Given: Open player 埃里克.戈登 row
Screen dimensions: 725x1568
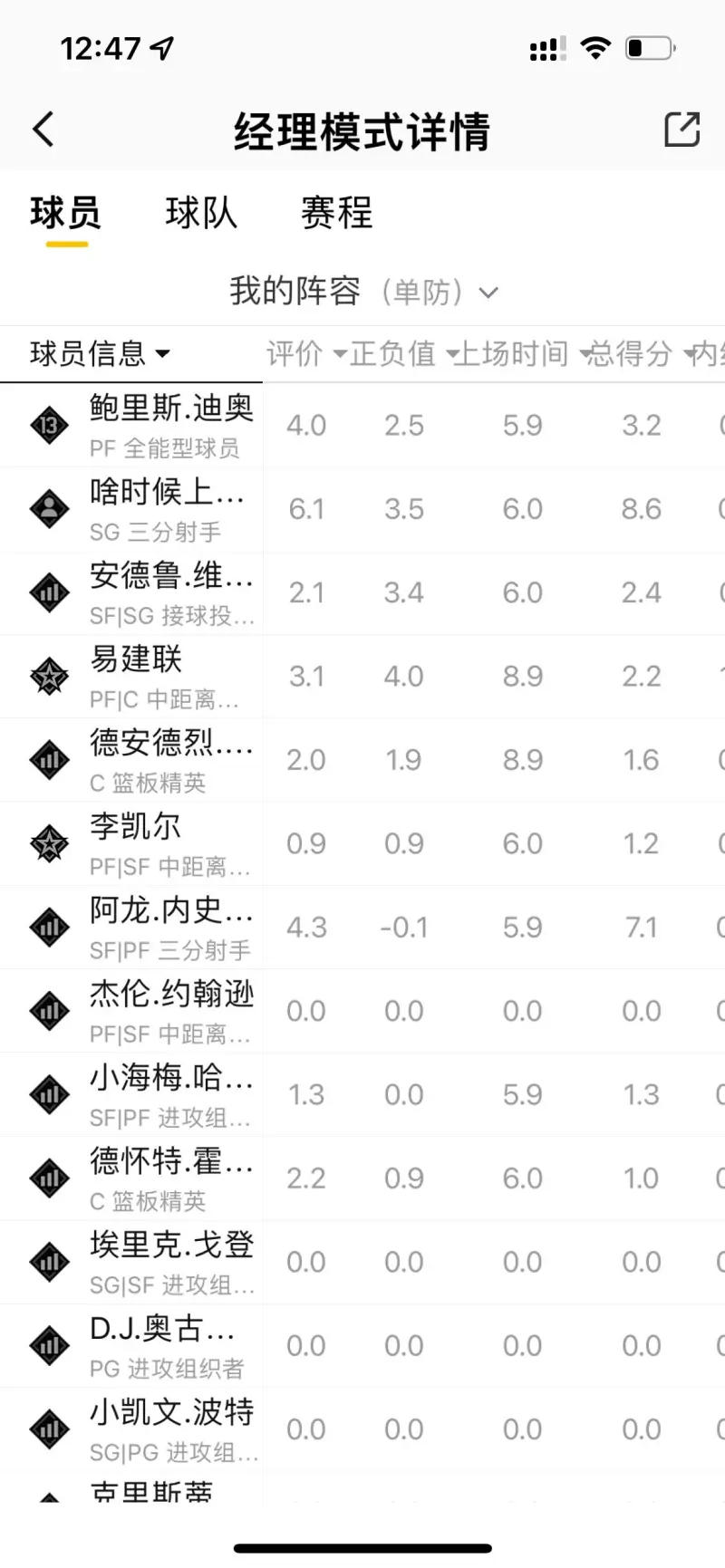Looking at the screenshot, I should pos(362,1262).
